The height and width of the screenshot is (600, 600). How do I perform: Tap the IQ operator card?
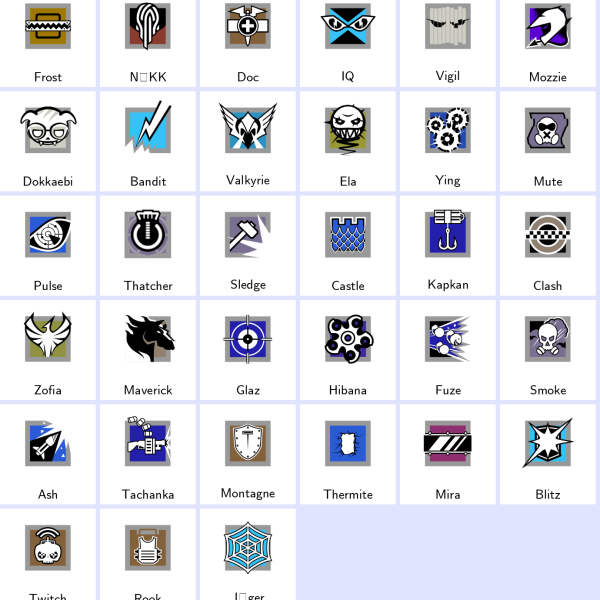point(348,40)
